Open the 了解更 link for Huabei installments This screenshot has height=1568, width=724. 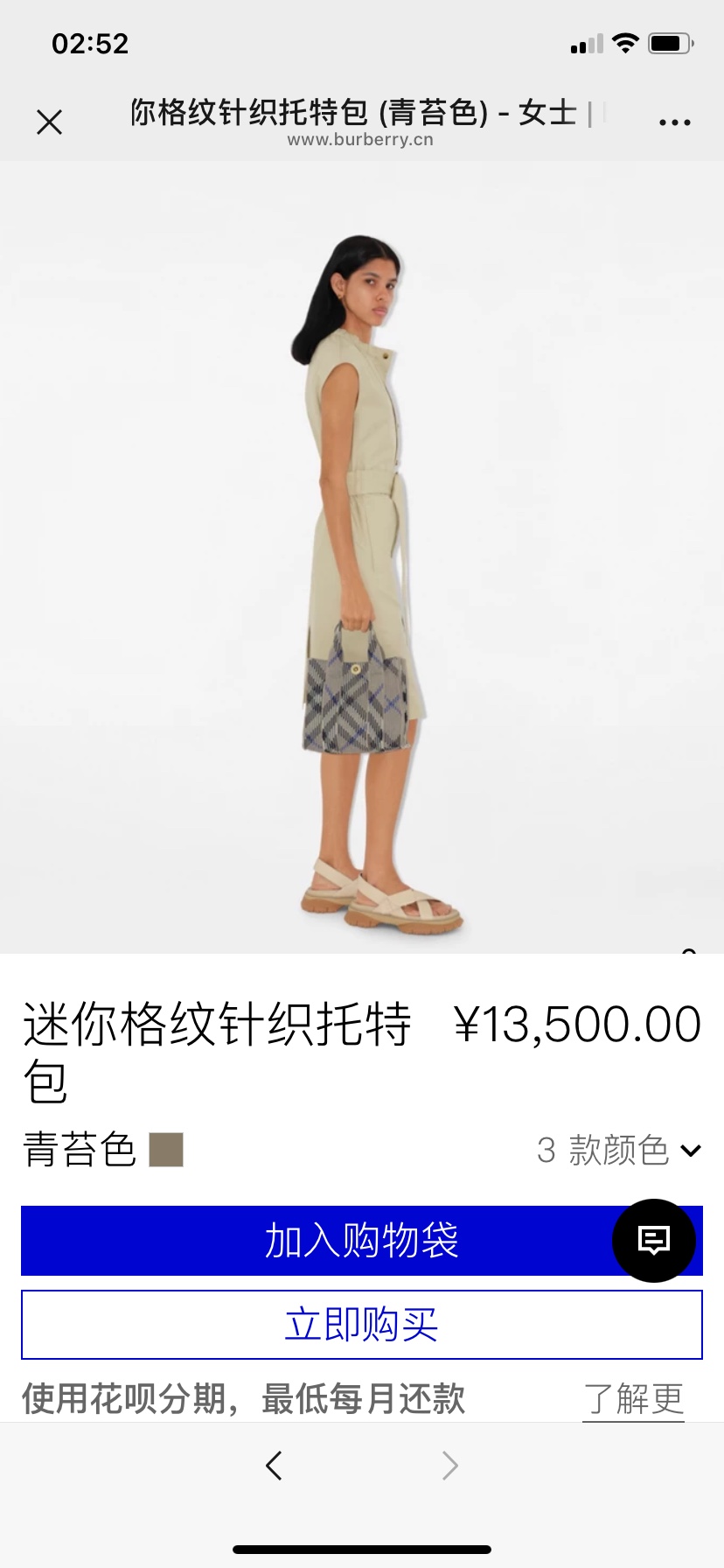coord(633,1398)
